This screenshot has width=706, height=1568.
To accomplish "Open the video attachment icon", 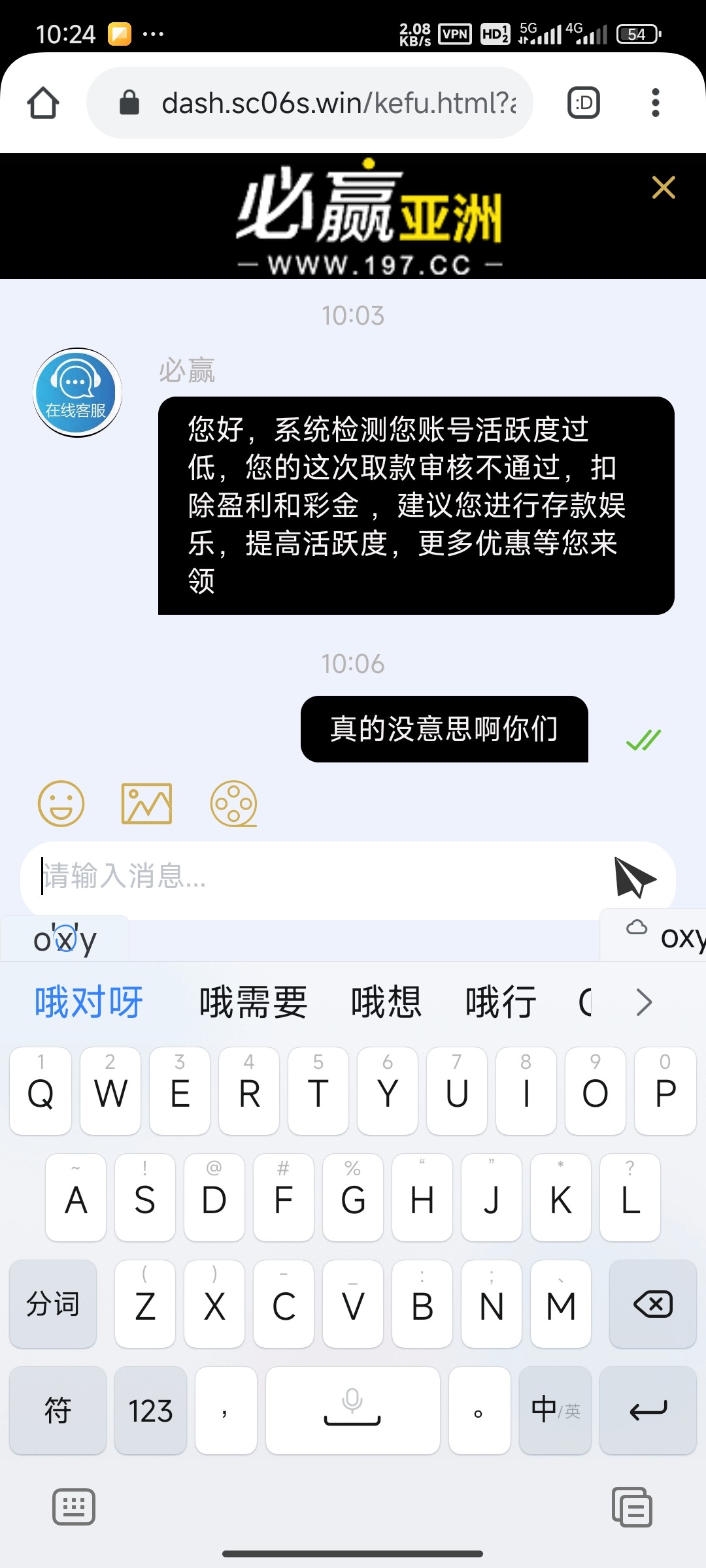I will tap(233, 804).
